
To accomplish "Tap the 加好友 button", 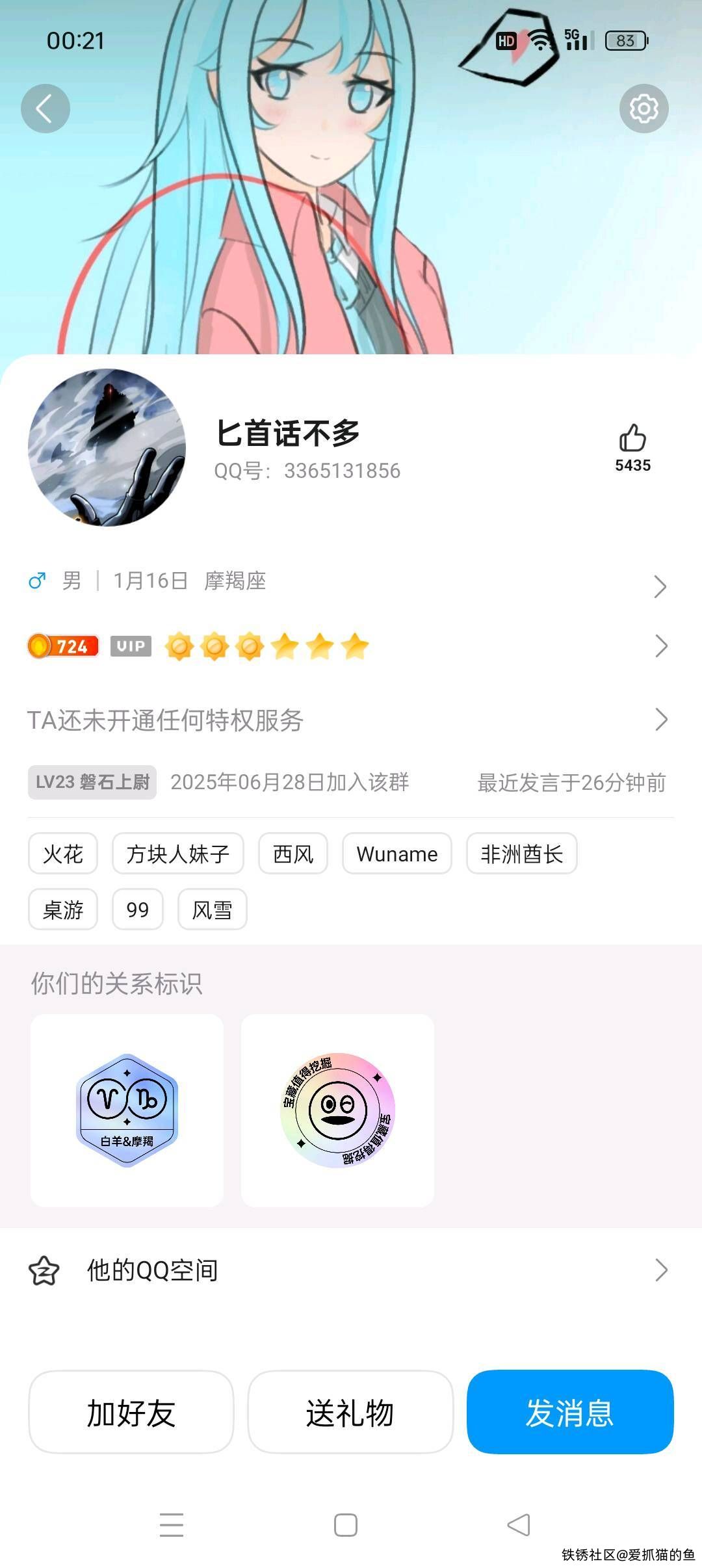I will point(131,1412).
